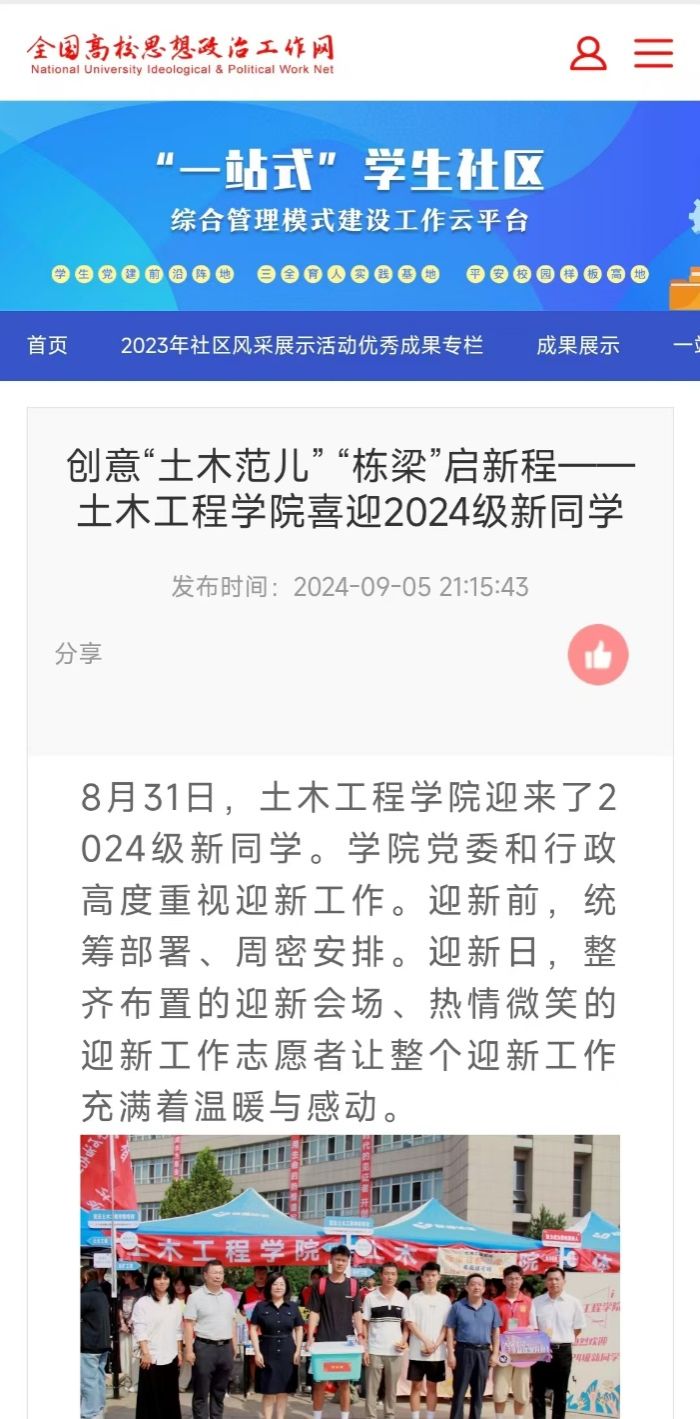This screenshot has height=1419, width=700.
Task: Open the user account icon
Action: [588, 53]
